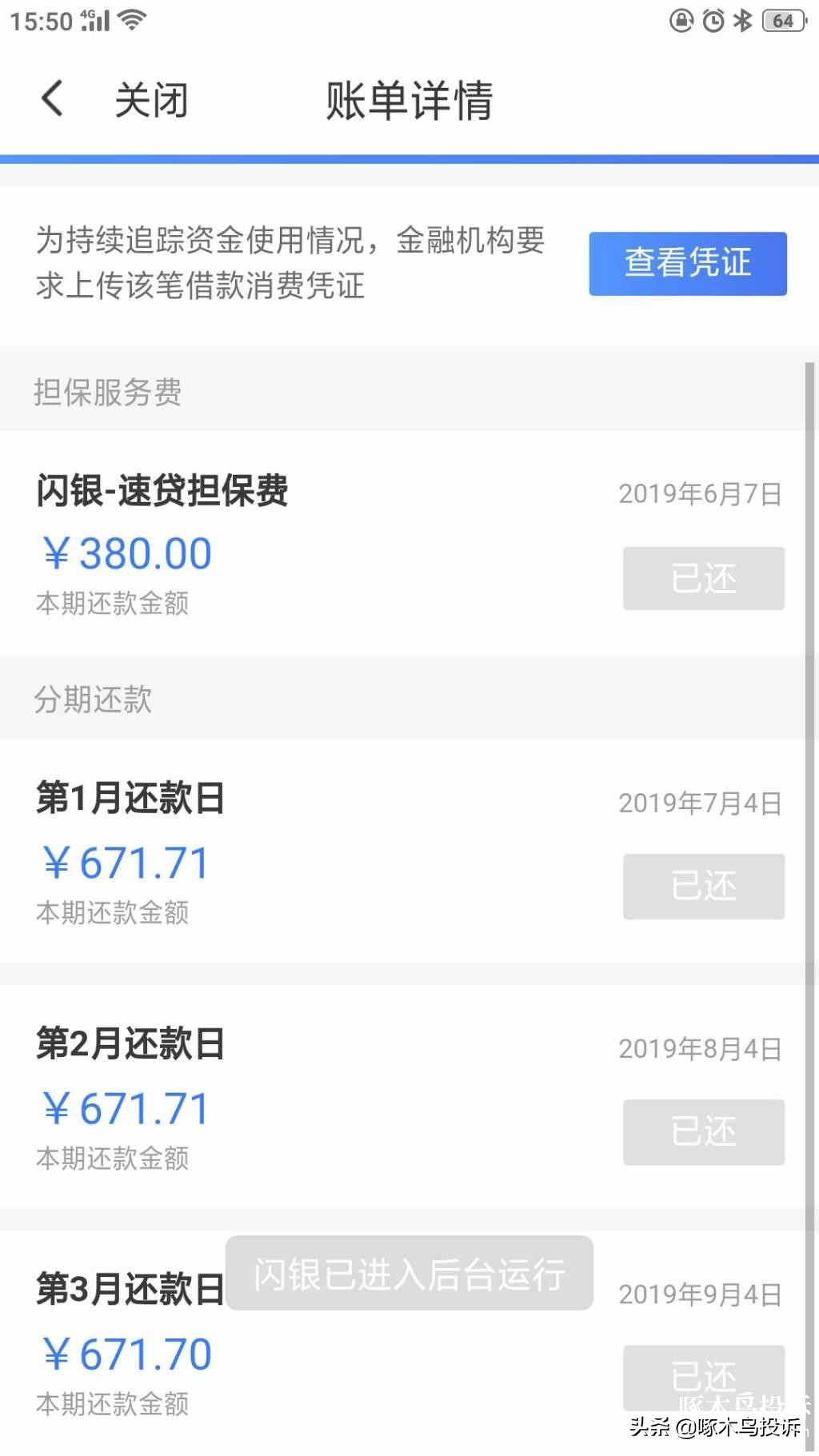The width and height of the screenshot is (819, 1456).
Task: Tap the back arrow icon
Action: (x=50, y=98)
